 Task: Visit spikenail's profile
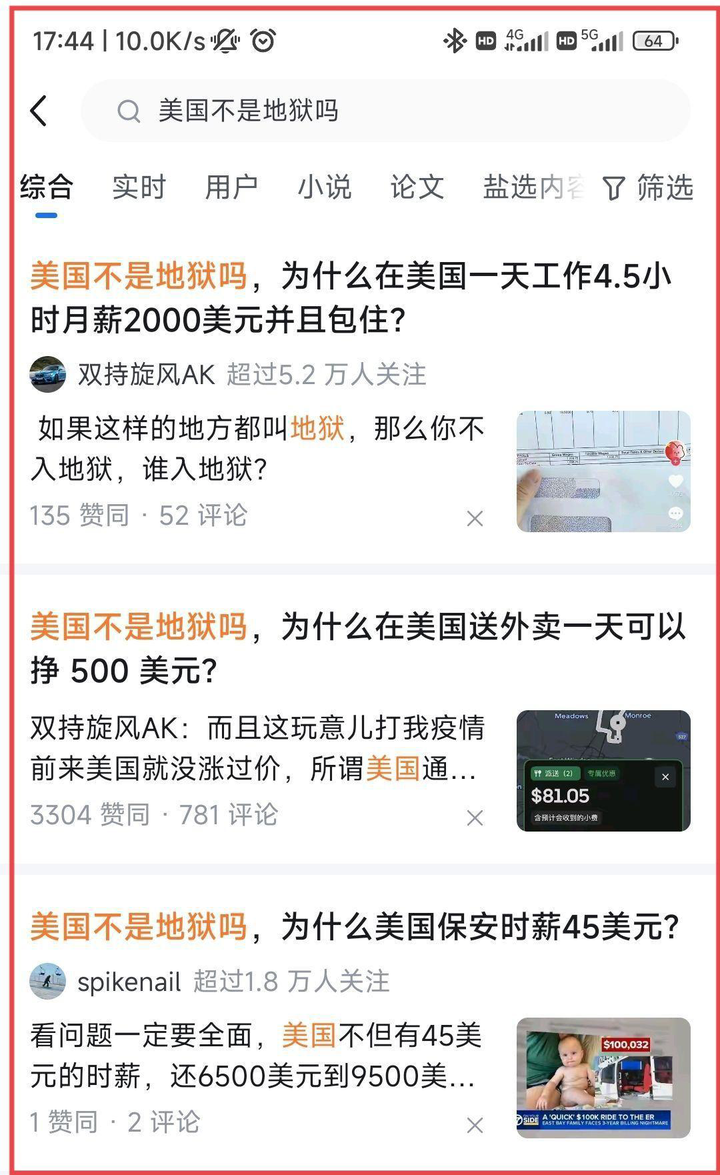(x=129, y=981)
